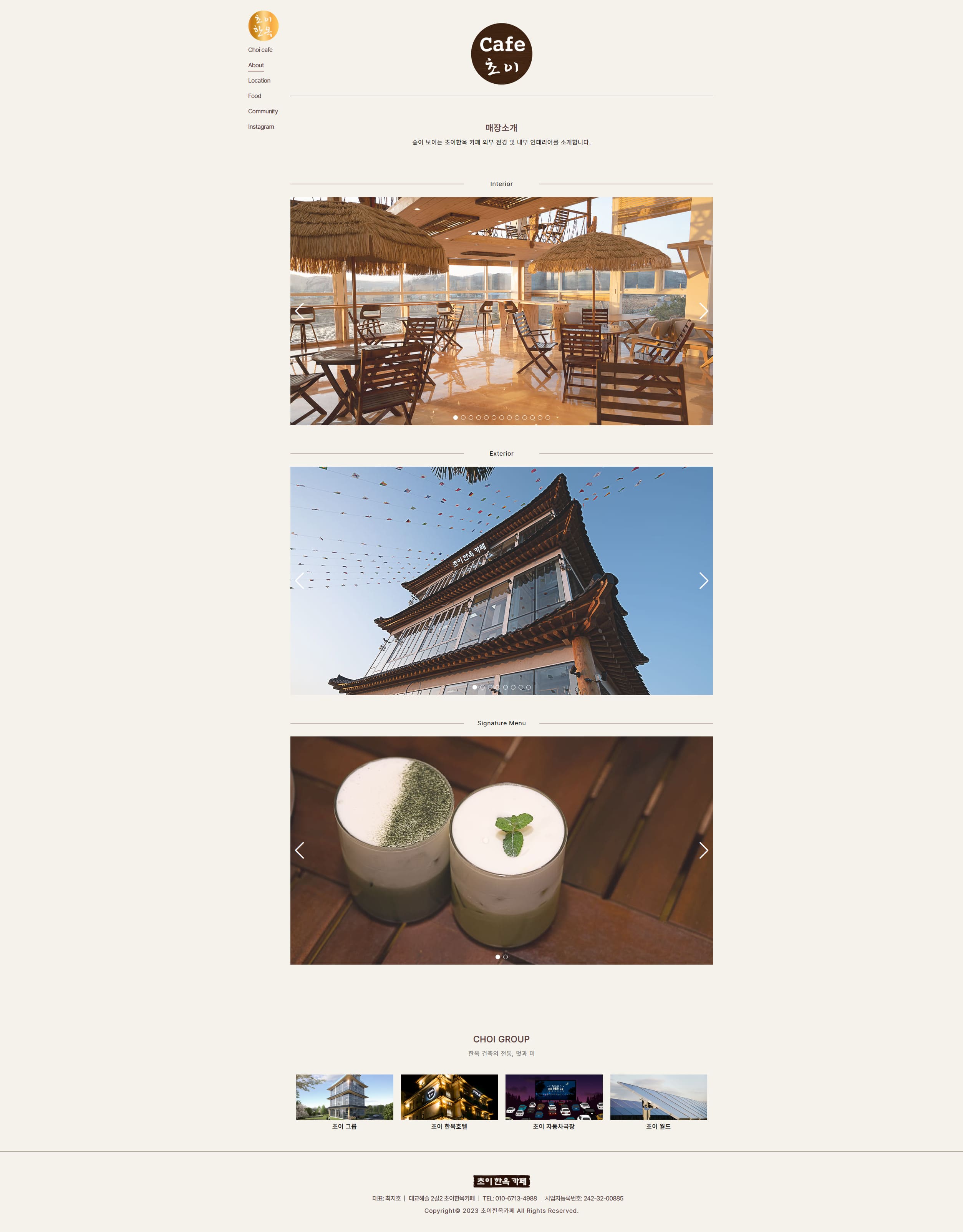Screen dimensions: 963x1232
Task: Show previous Signature Menu photo
Action: pyautogui.click(x=300, y=850)
